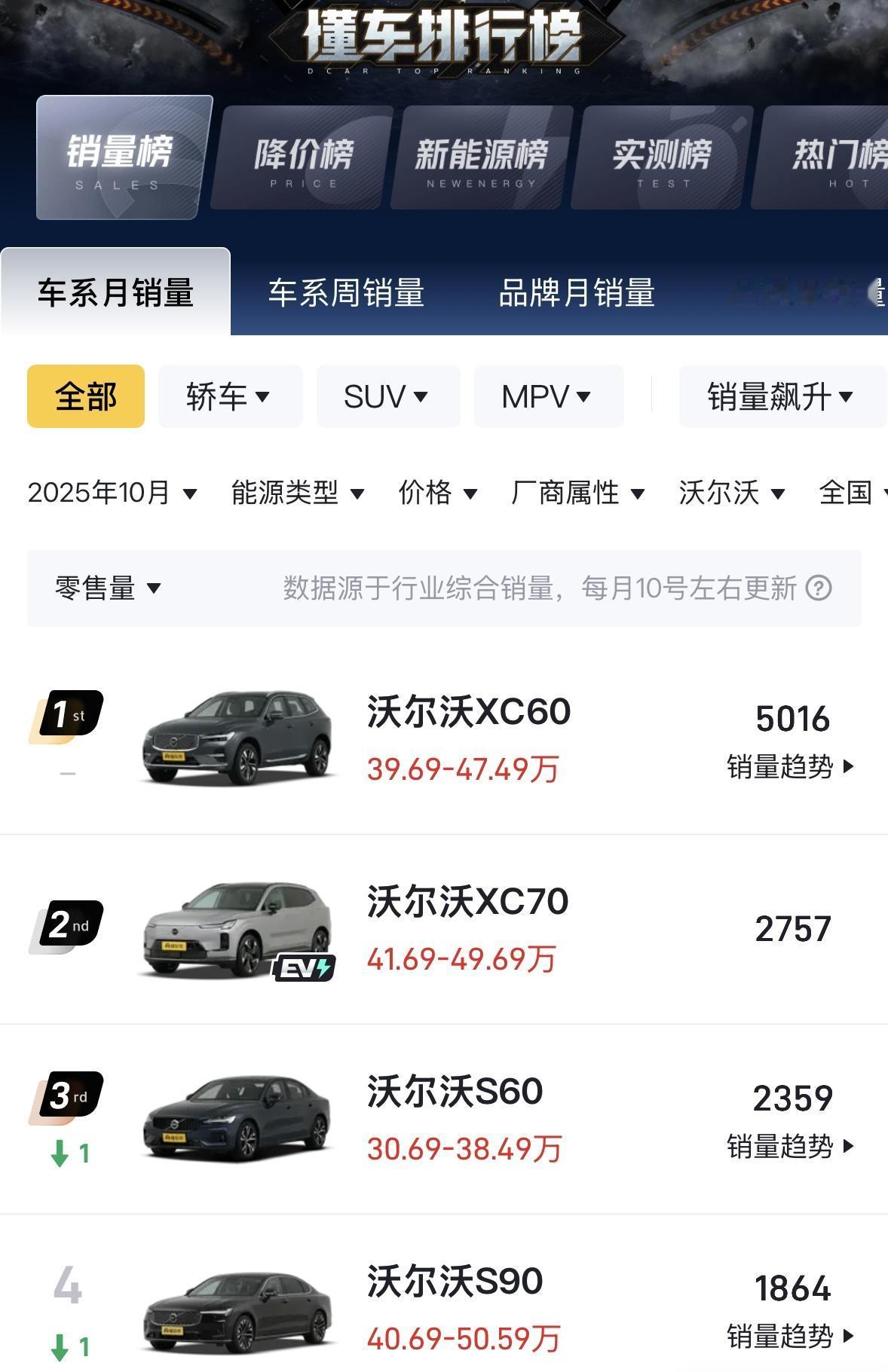Switch to the 品牌月销量 tab
The image size is (888, 1372).
[x=577, y=295]
